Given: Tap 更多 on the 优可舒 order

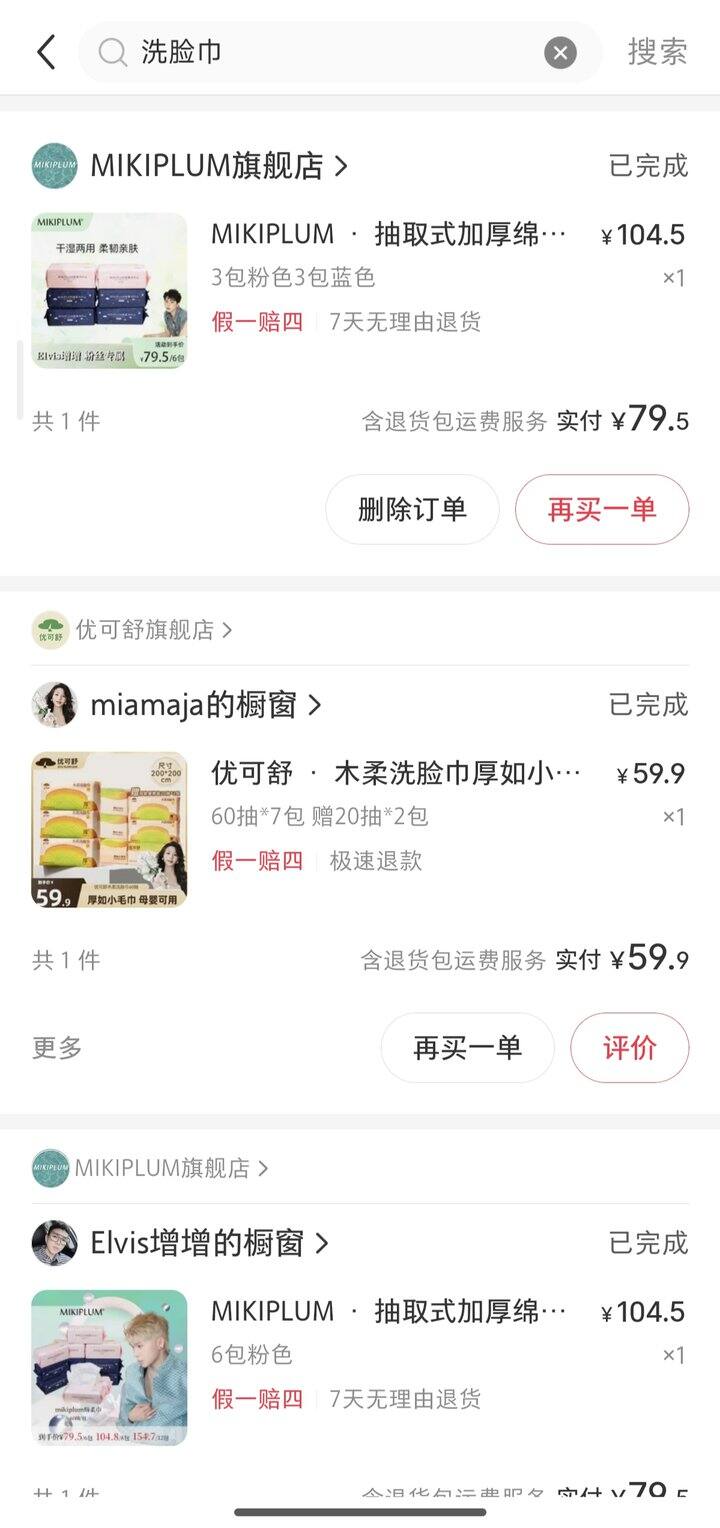Looking at the screenshot, I should click(x=57, y=1048).
